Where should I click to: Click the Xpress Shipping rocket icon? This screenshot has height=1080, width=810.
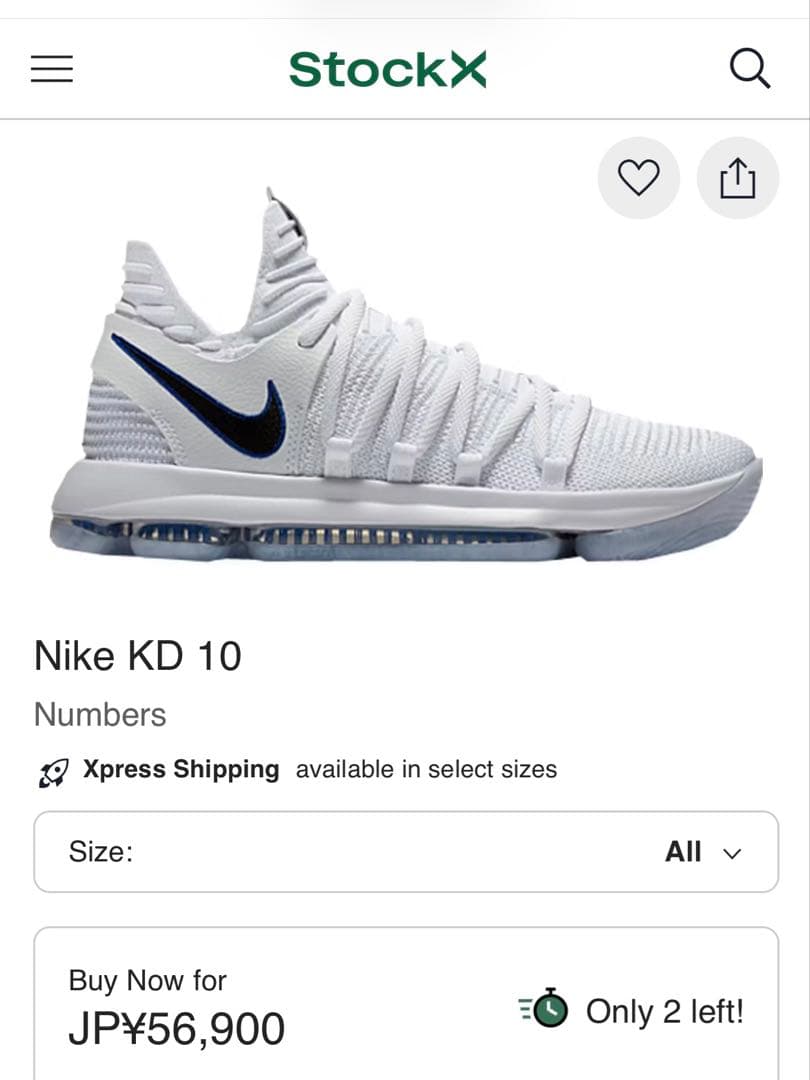(x=52, y=770)
